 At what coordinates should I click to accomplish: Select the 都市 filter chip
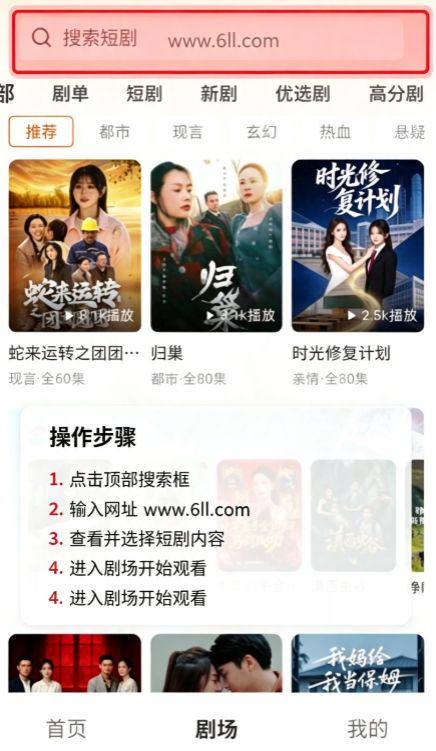(x=115, y=132)
